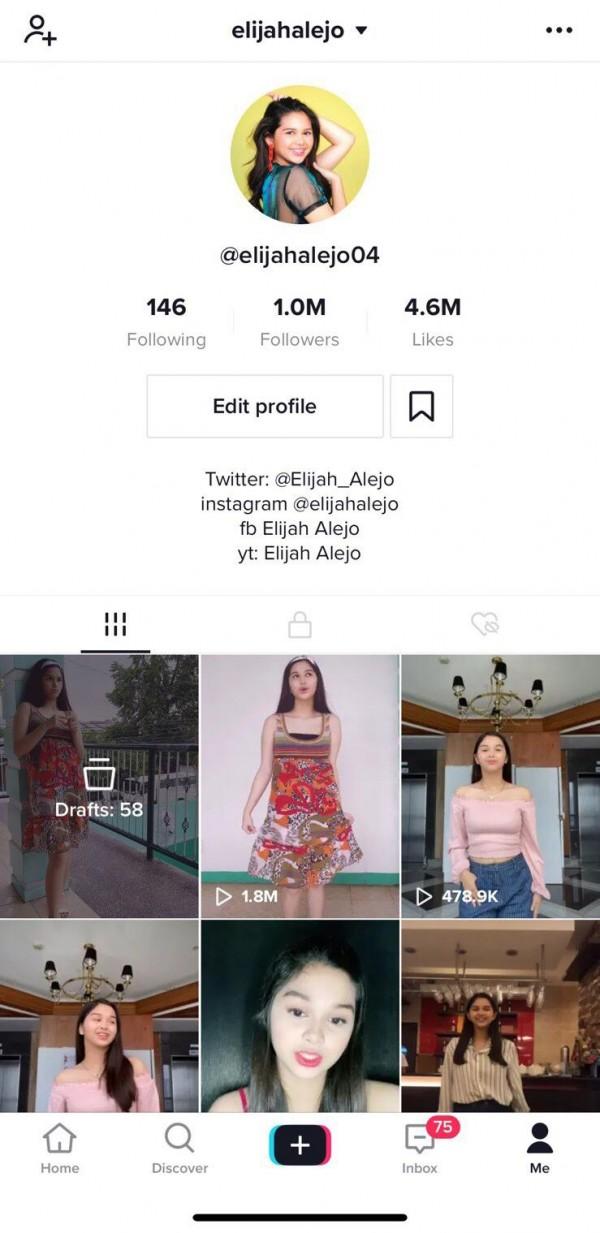600x1233 pixels.
Task: Open the Inbox with 75 notifications
Action: pyautogui.click(x=421, y=1148)
